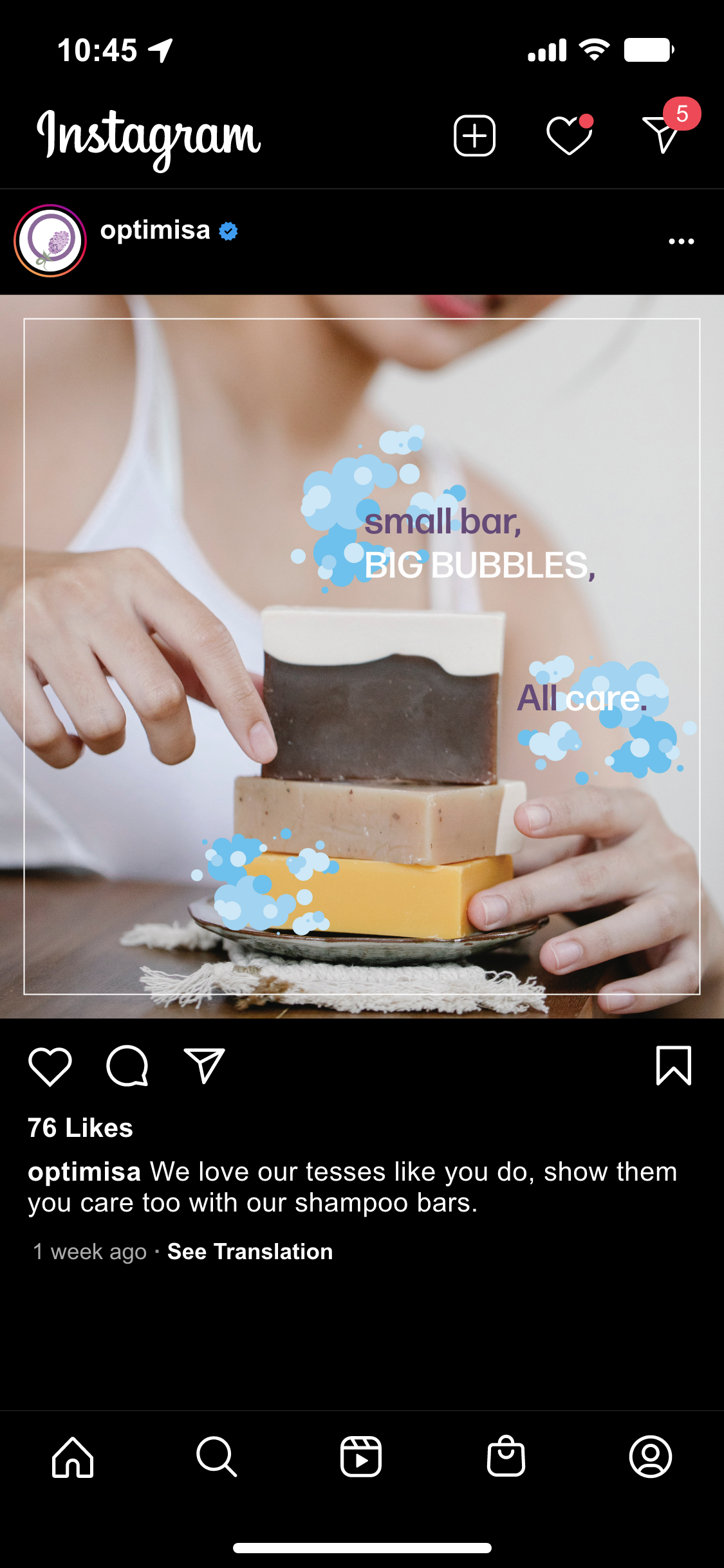Create a new post with plus icon
This screenshot has width=724, height=1568.
(474, 136)
